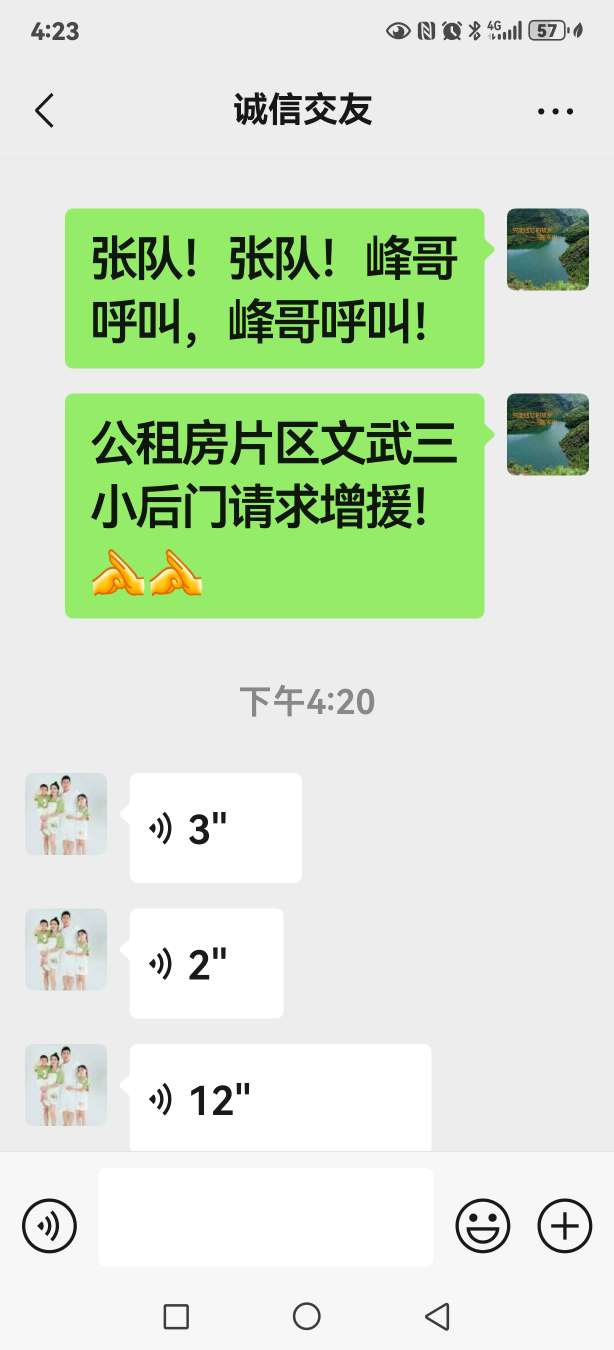Open the emoji picker

click(482, 1225)
